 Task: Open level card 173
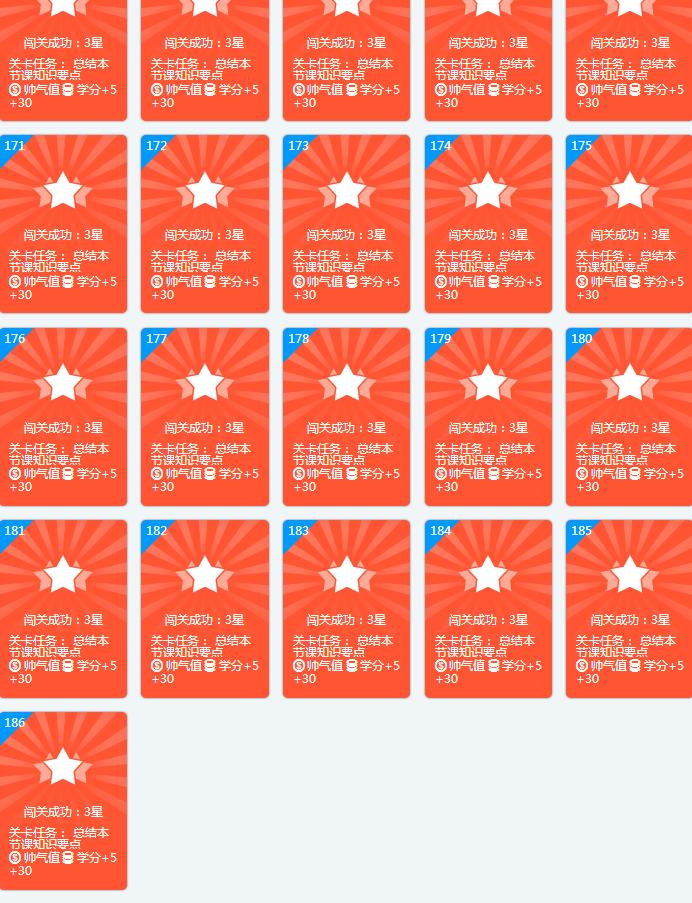click(x=346, y=224)
